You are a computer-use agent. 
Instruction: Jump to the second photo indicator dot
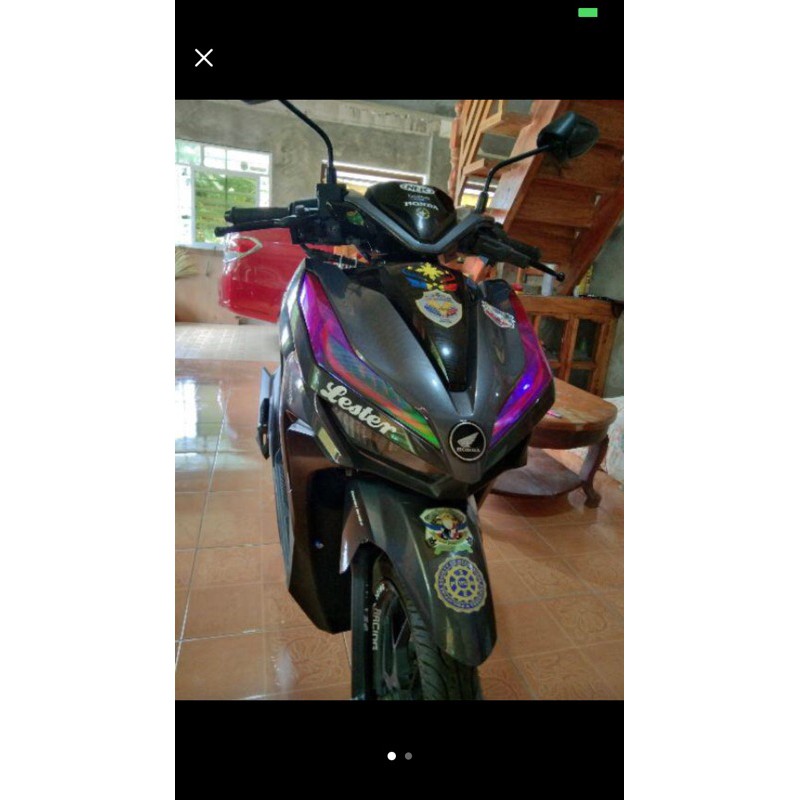408,756
